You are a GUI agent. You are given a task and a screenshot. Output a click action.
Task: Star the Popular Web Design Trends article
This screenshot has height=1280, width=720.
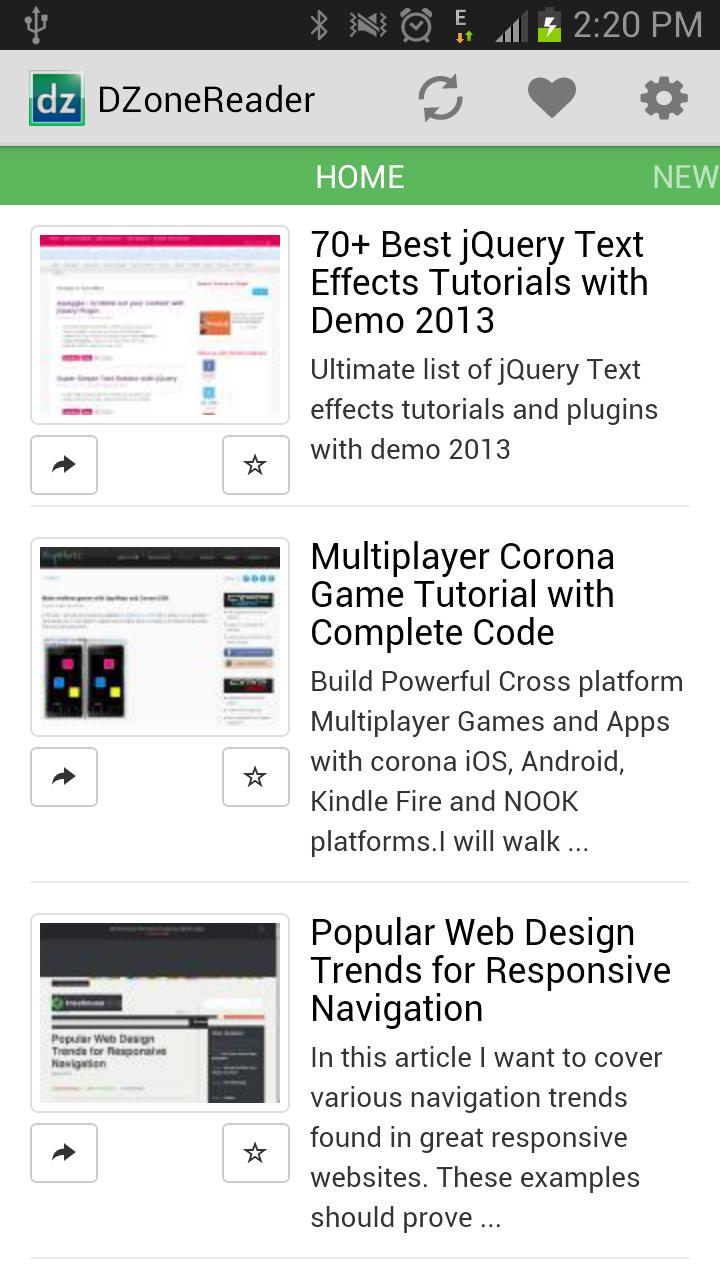(255, 1153)
